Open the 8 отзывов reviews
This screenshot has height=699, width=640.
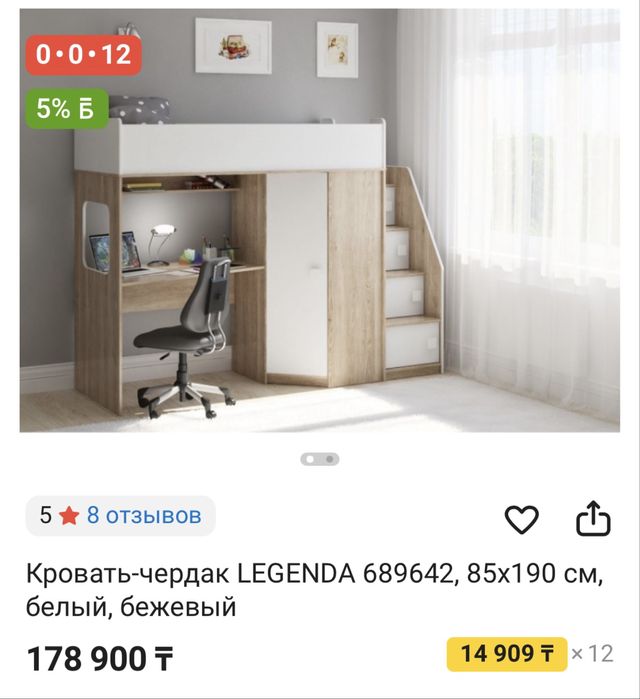[143, 516]
